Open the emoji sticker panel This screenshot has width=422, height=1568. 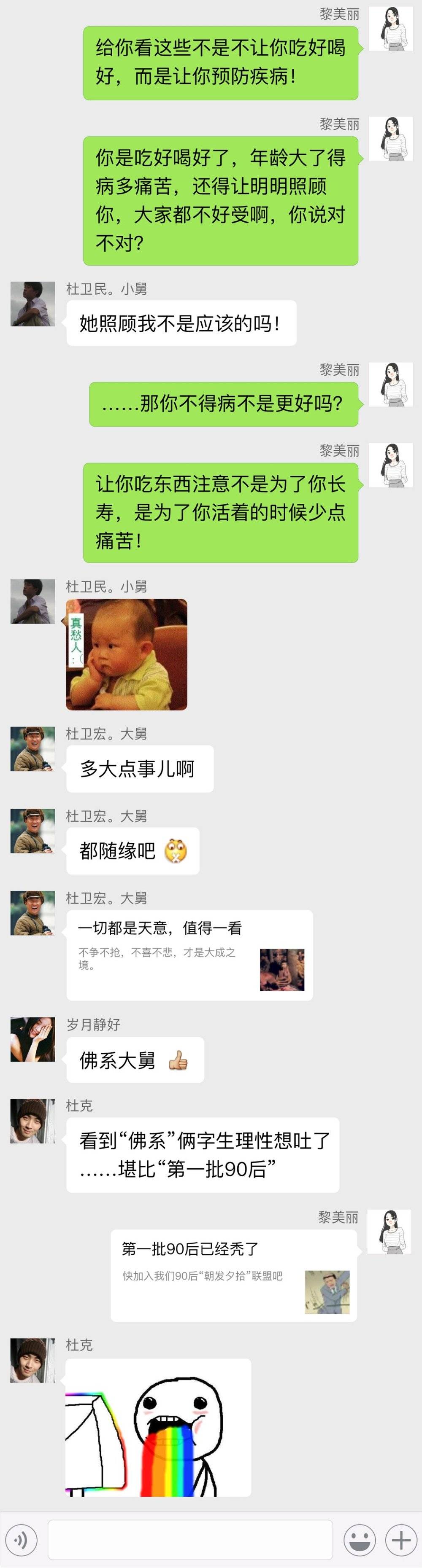(x=359, y=1540)
